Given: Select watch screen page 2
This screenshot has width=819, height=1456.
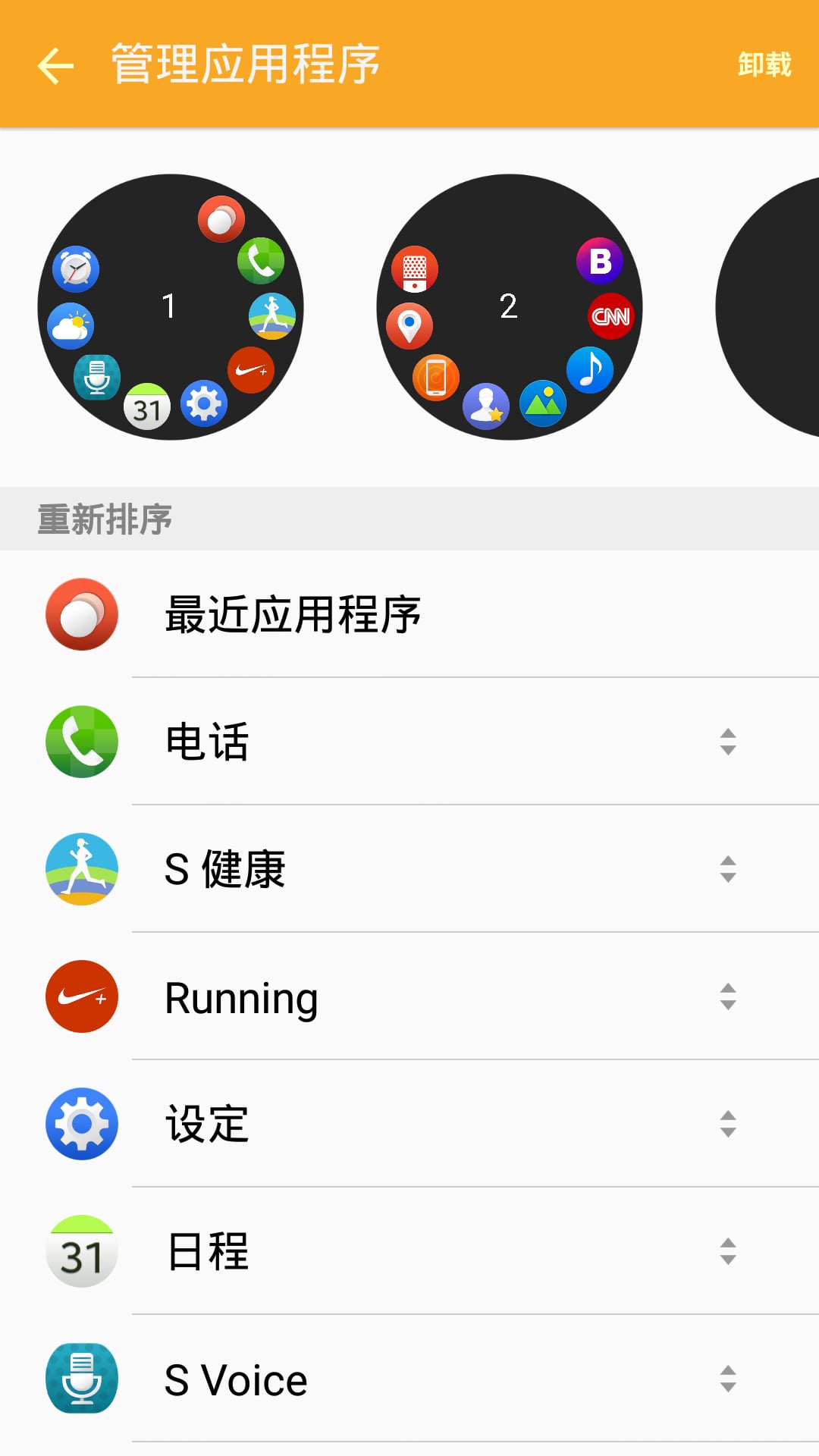Looking at the screenshot, I should (x=510, y=307).
